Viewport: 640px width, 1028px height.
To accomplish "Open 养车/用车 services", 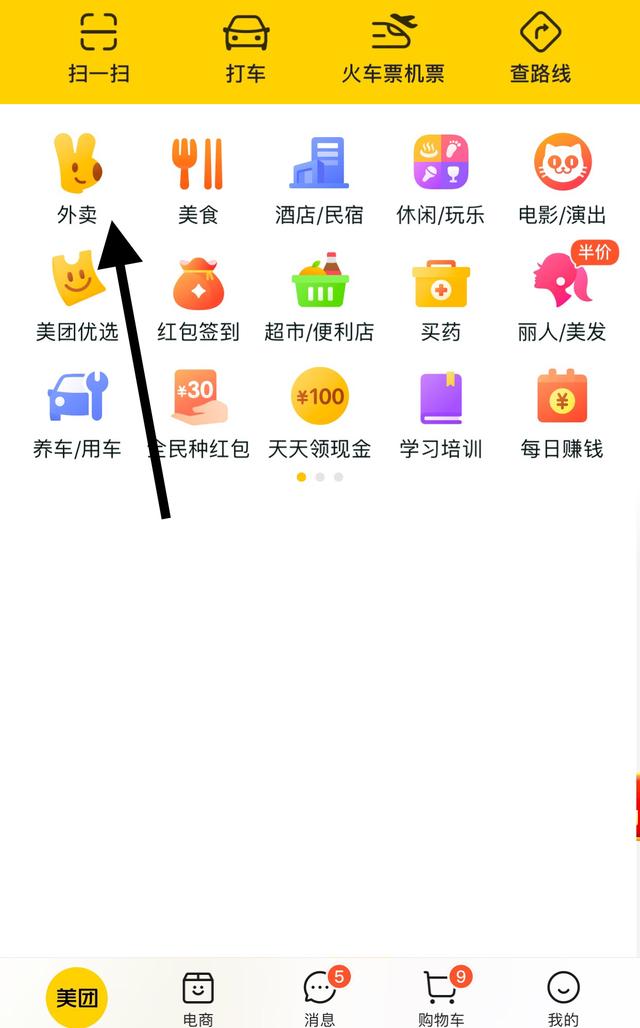I will click(77, 412).
